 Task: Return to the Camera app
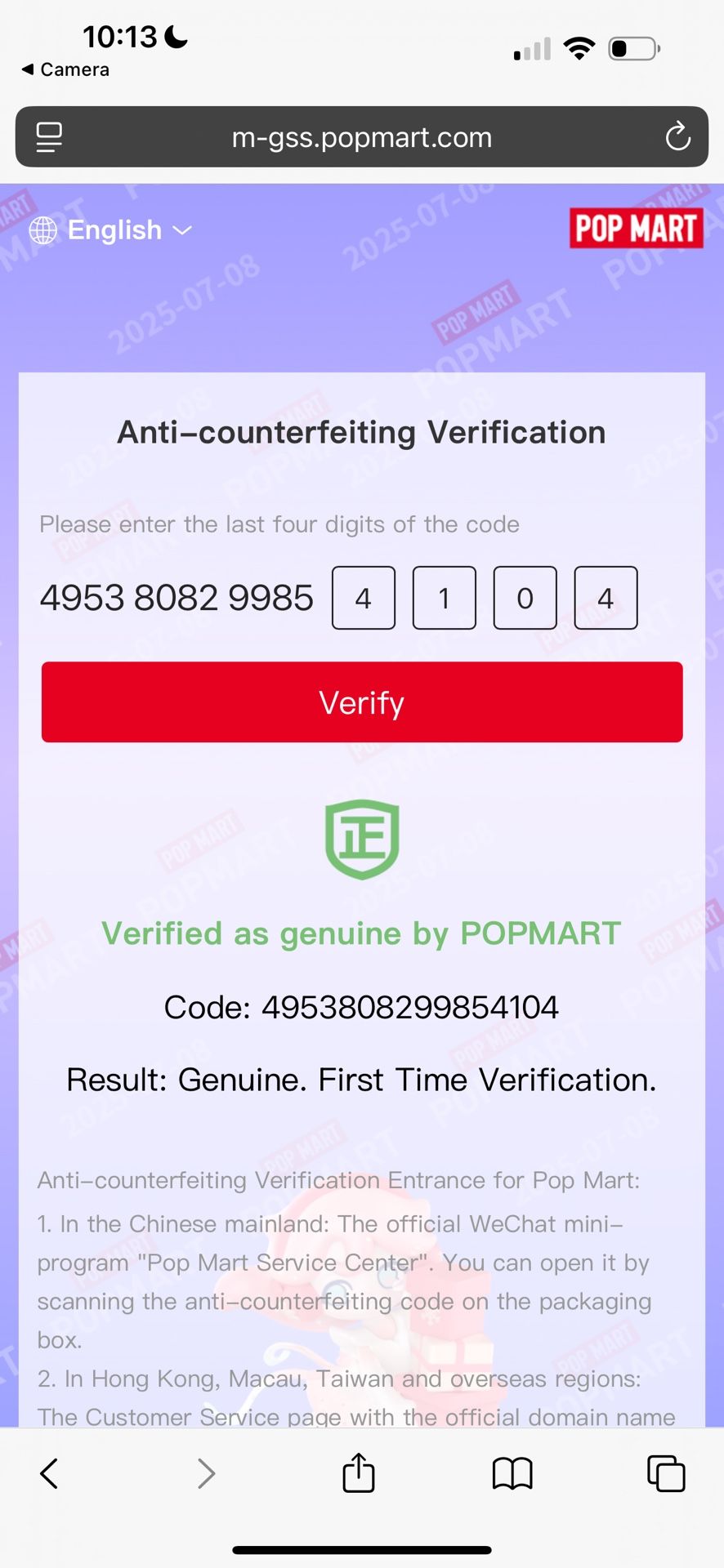(x=65, y=69)
